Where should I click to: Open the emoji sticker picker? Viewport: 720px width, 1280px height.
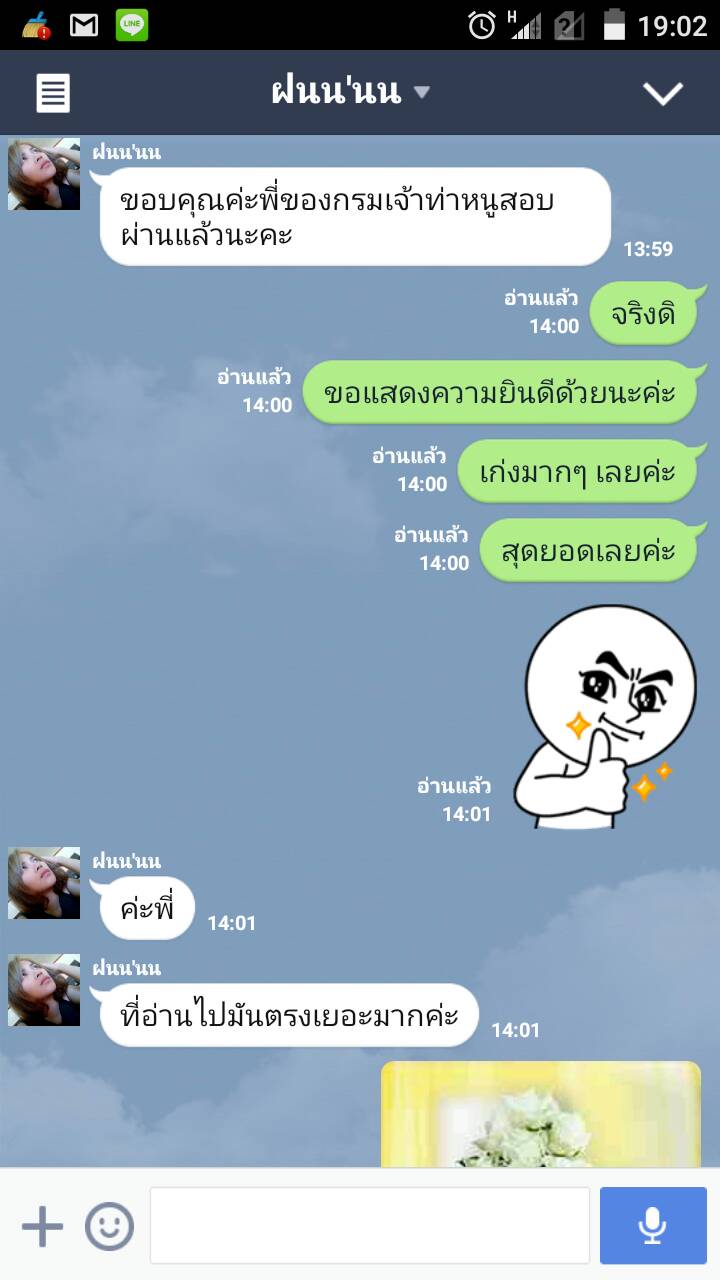pyautogui.click(x=109, y=1226)
